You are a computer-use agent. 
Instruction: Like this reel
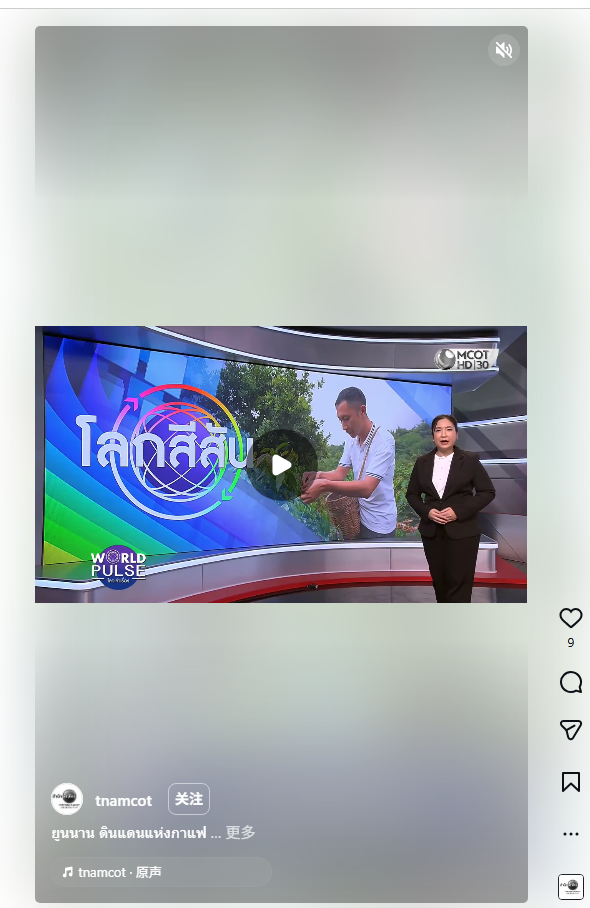click(x=570, y=618)
